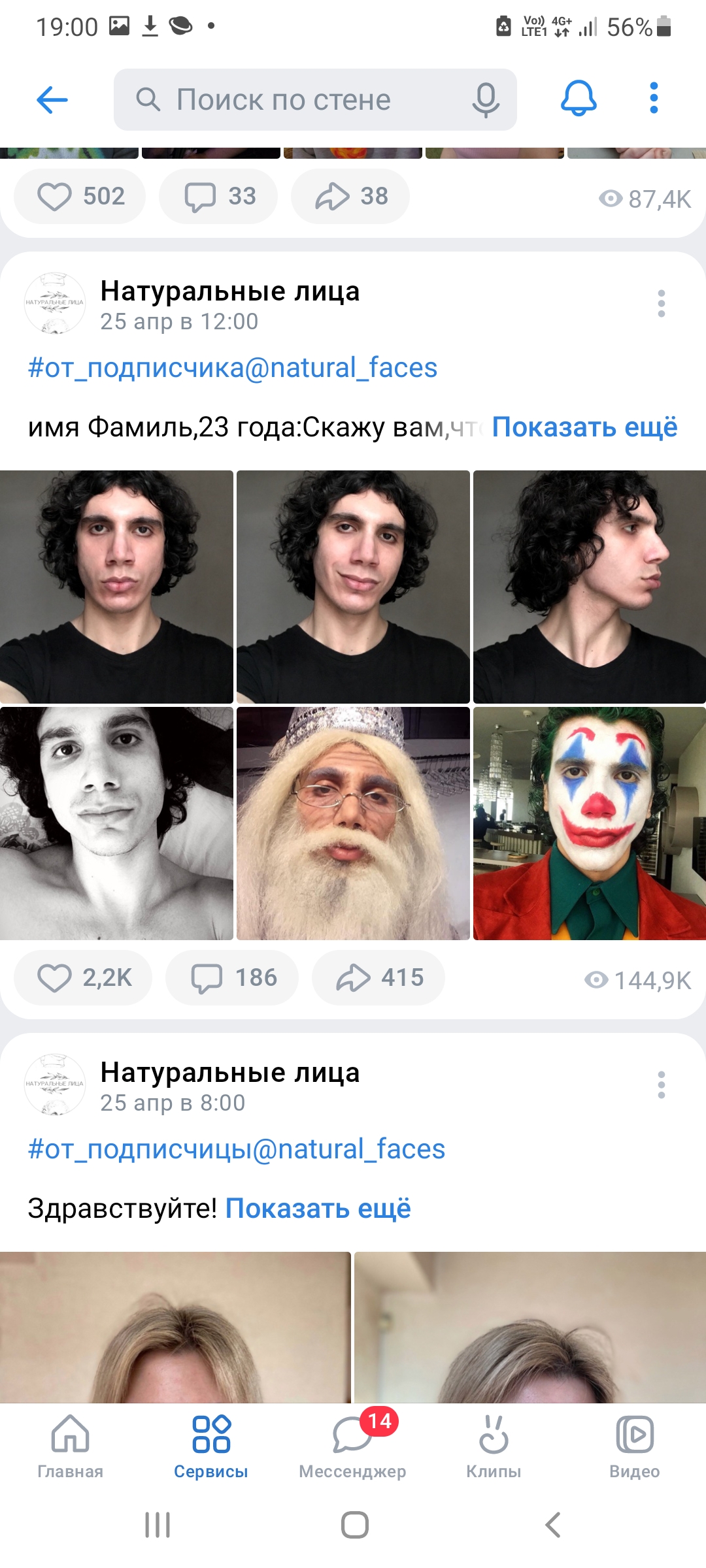Like the post with 2,2K likes
This screenshot has width=706, height=1568.
(x=83, y=978)
